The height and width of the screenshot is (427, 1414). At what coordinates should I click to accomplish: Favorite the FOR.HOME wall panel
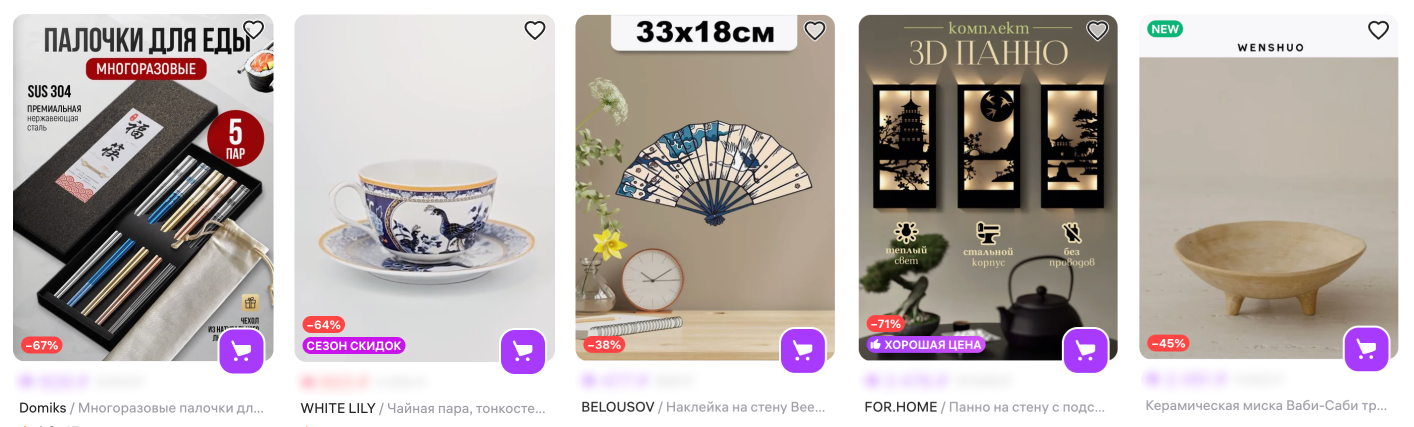(1098, 30)
